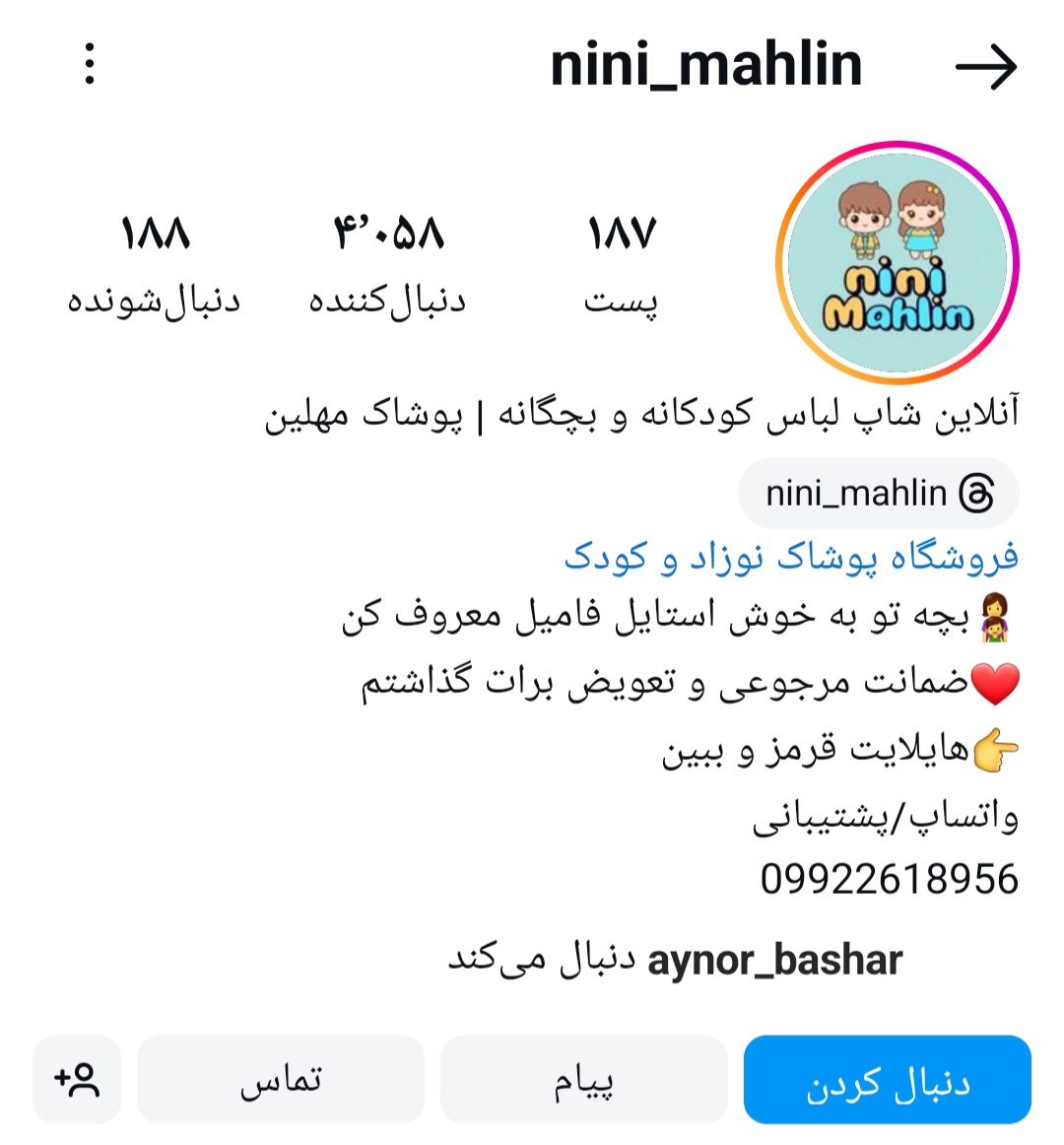The height and width of the screenshot is (1145, 1064).
Task: Open aynor_bashar mutual follower link
Action: [774, 961]
